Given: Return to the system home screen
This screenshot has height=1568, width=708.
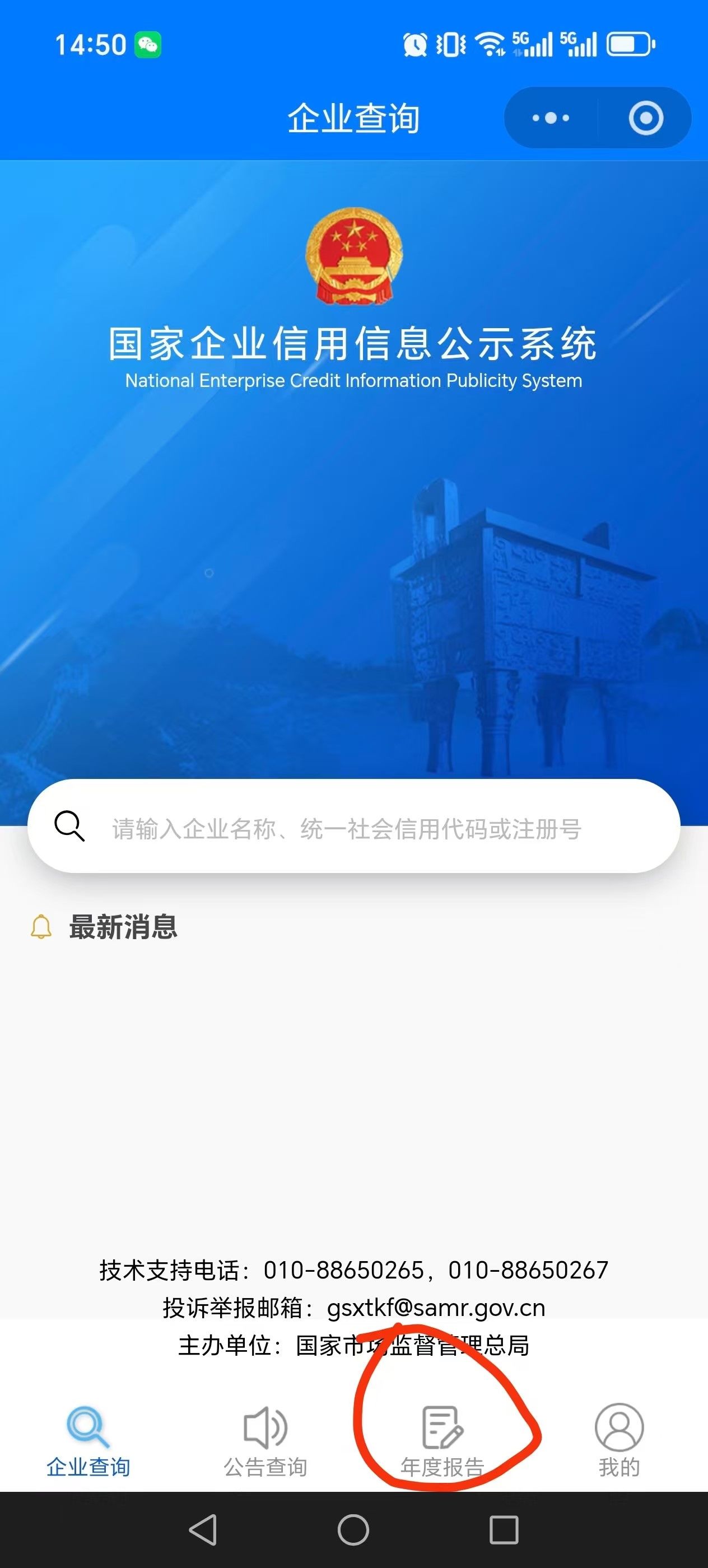Looking at the screenshot, I should [353, 1530].
